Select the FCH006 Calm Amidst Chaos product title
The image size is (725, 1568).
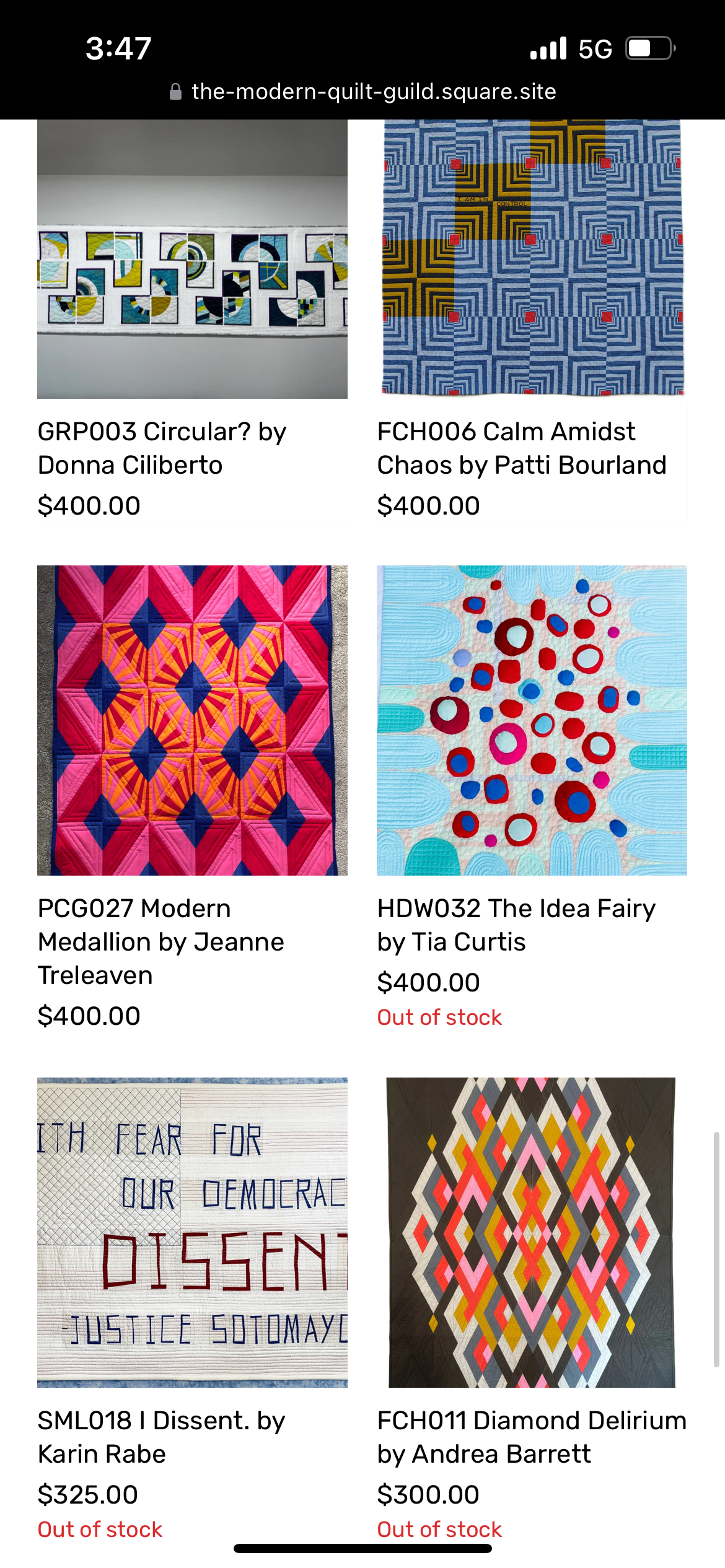click(x=521, y=448)
